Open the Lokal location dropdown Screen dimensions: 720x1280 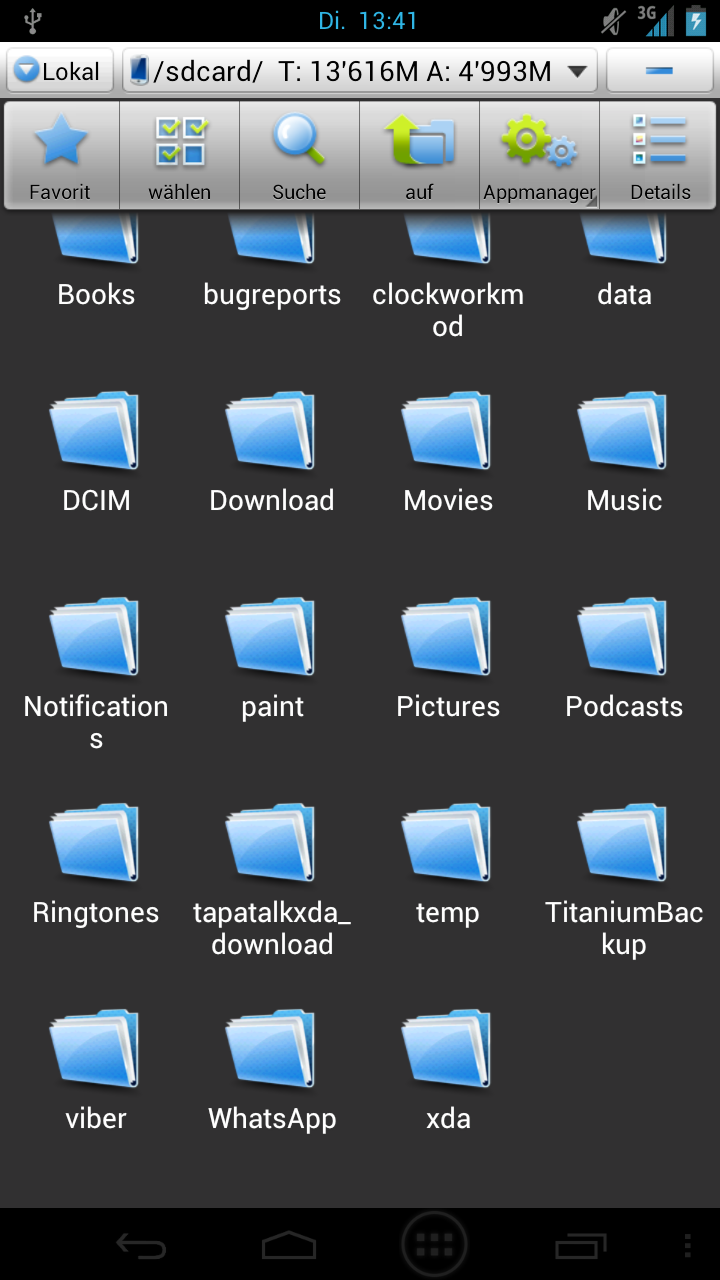(60, 71)
